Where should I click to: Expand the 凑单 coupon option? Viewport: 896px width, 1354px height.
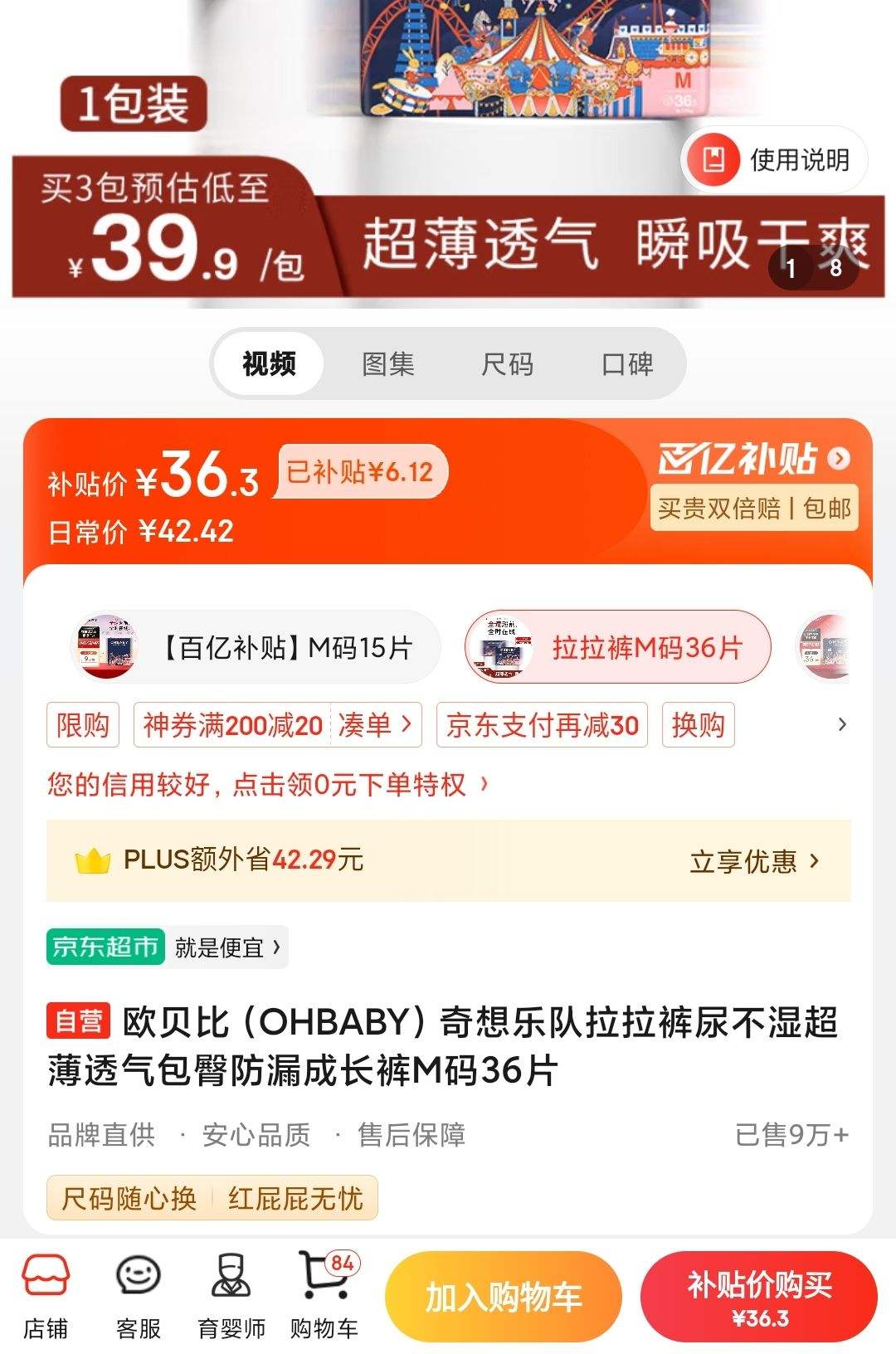375,724
